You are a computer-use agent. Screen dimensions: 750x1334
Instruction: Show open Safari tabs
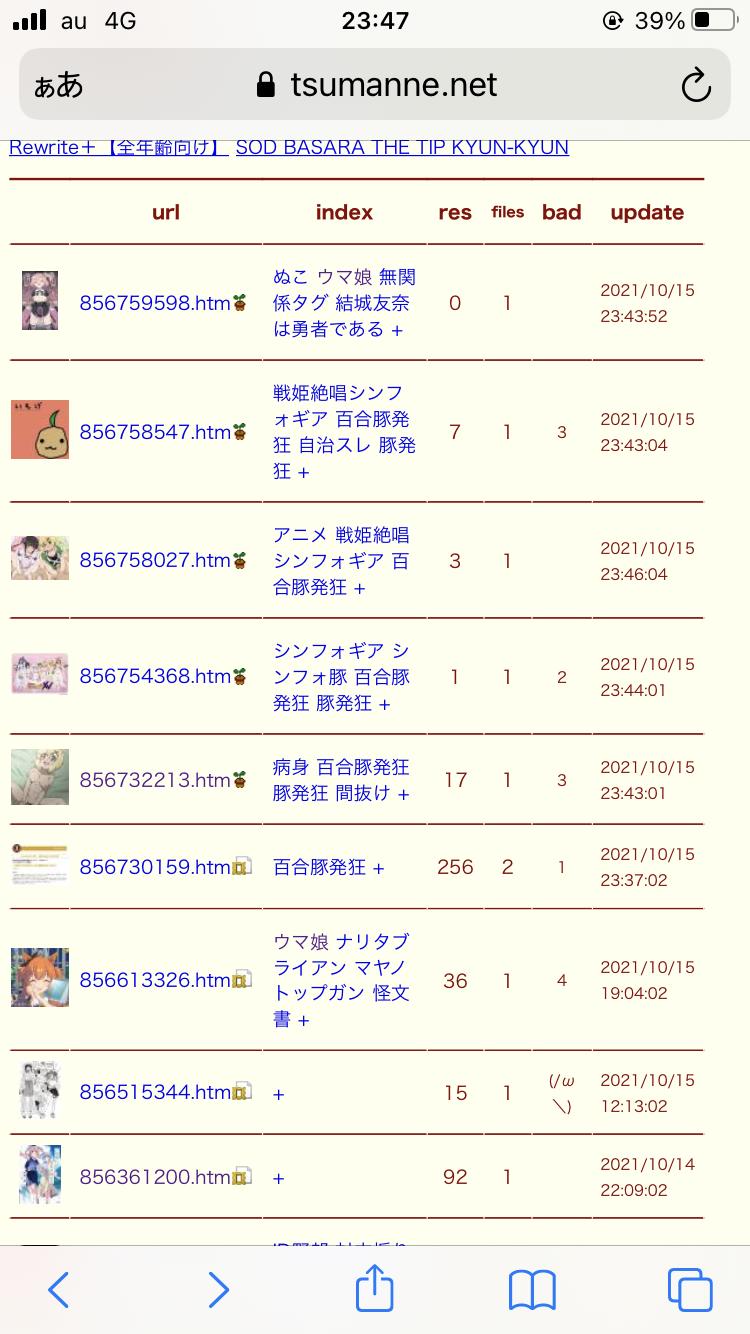689,1289
